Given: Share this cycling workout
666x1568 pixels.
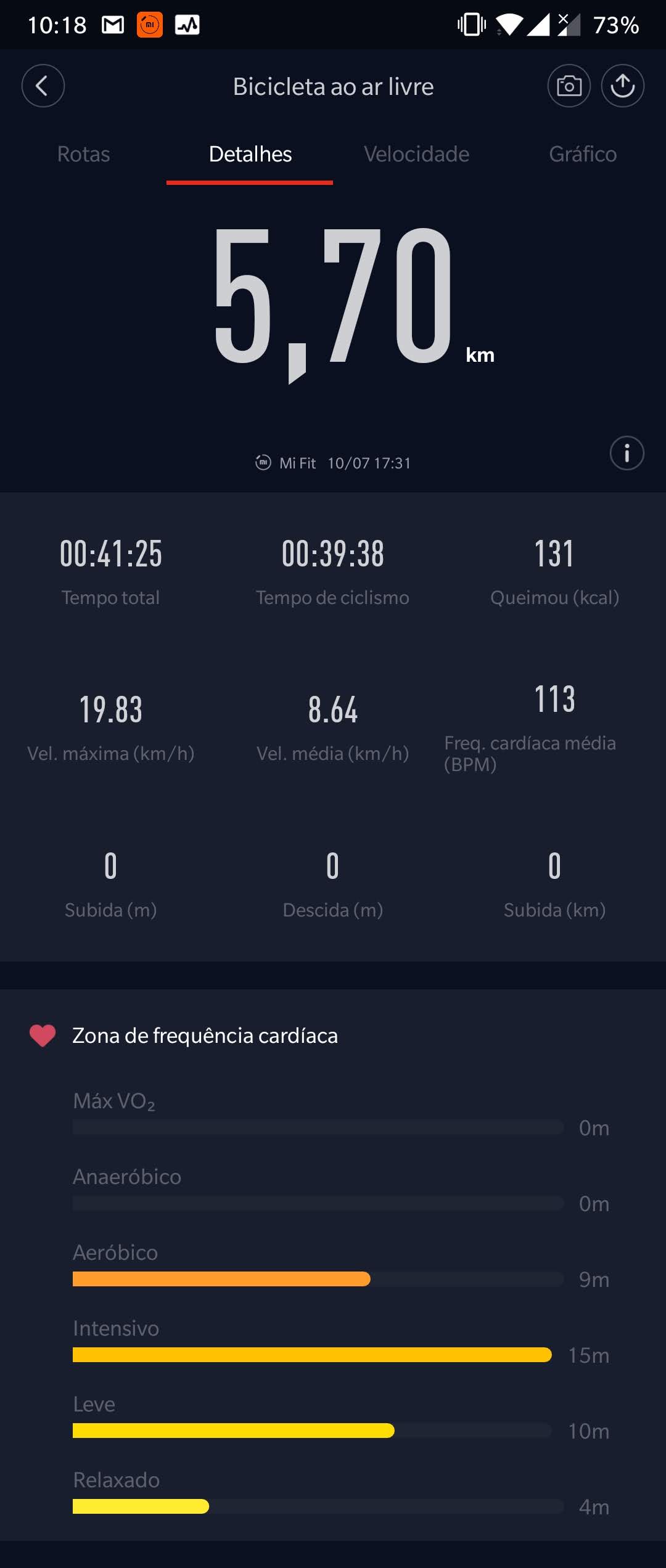Looking at the screenshot, I should pos(622,86).
